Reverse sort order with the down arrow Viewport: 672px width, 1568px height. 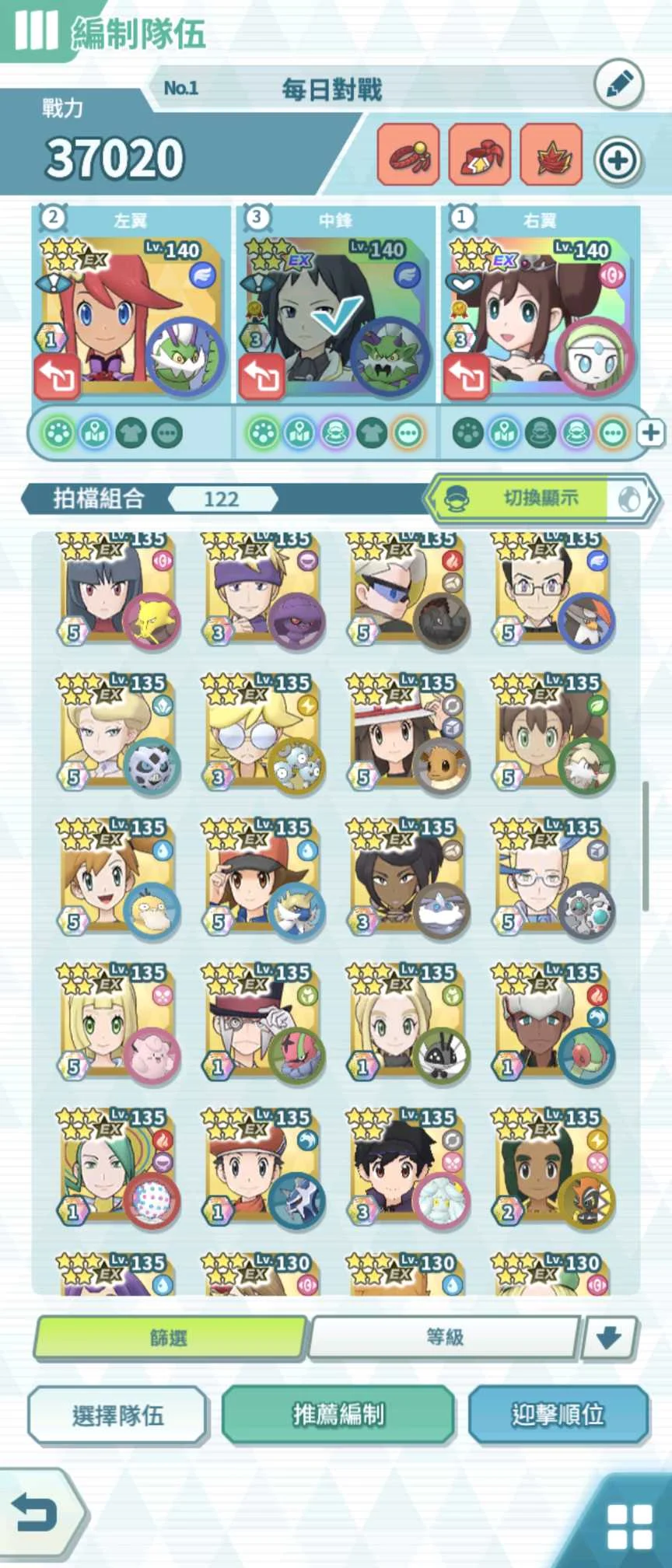(608, 1337)
